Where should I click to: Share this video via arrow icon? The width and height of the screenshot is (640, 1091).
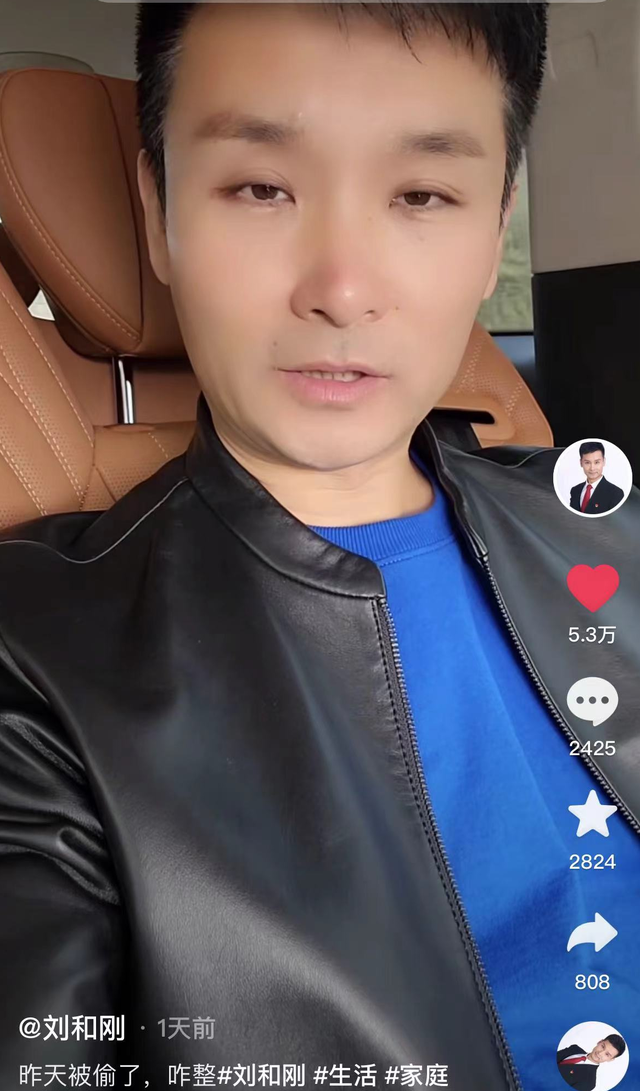point(592,932)
